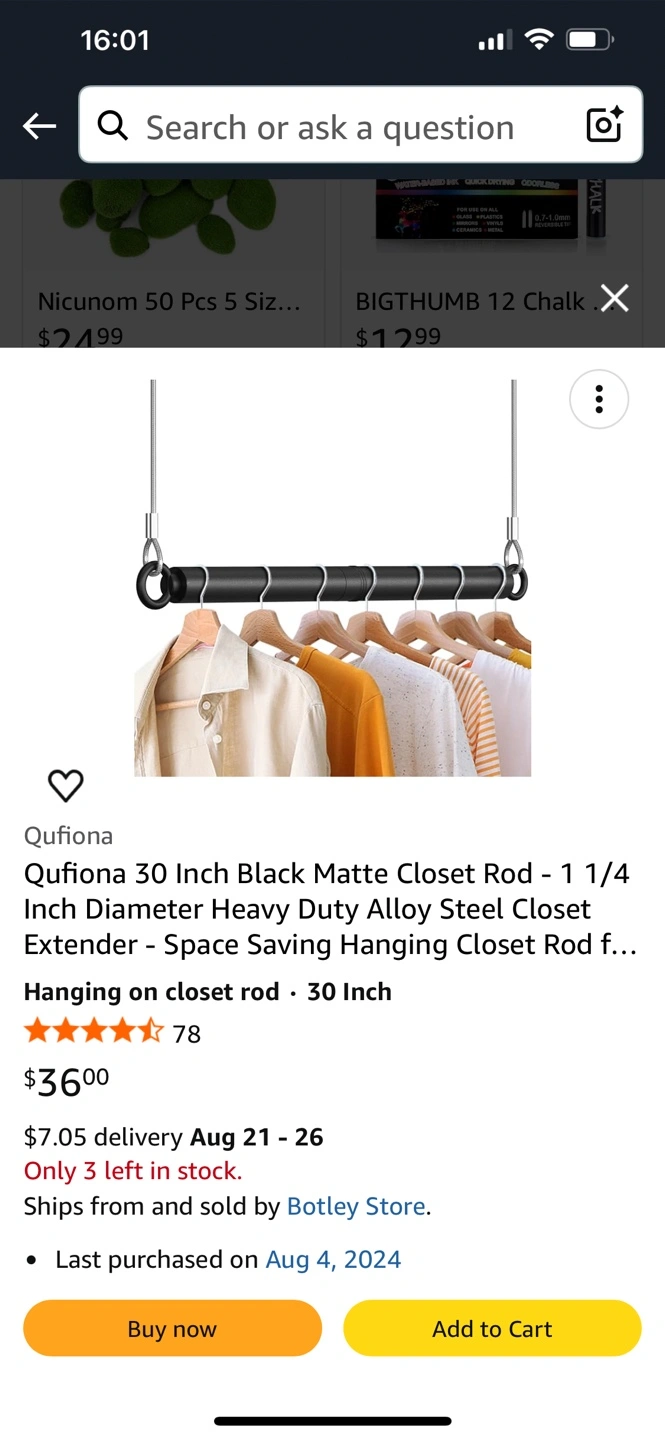The width and height of the screenshot is (665, 1440).
Task: Open the Aug 4, 2024 purchase link
Action: tap(333, 1259)
